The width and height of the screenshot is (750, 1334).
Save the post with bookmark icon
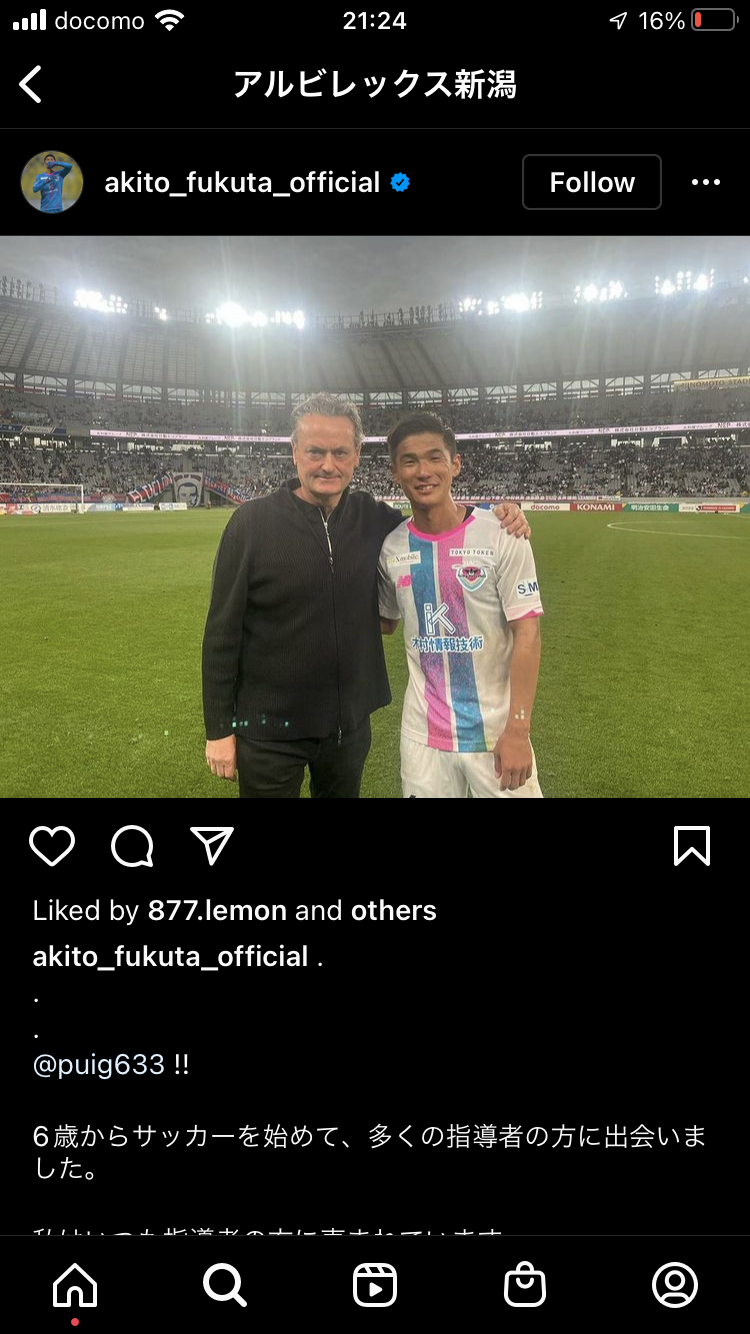[692, 846]
